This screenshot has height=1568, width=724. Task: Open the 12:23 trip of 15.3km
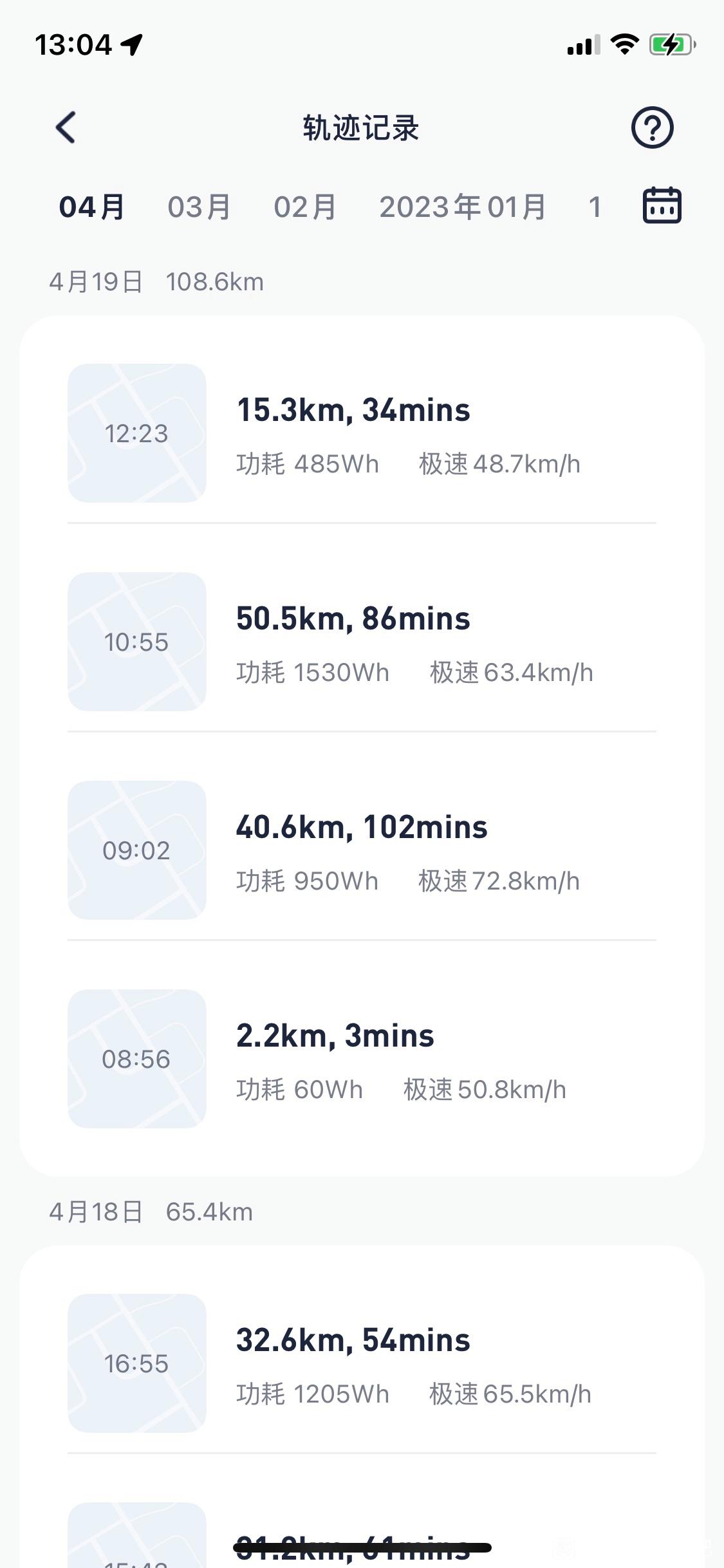click(x=362, y=433)
